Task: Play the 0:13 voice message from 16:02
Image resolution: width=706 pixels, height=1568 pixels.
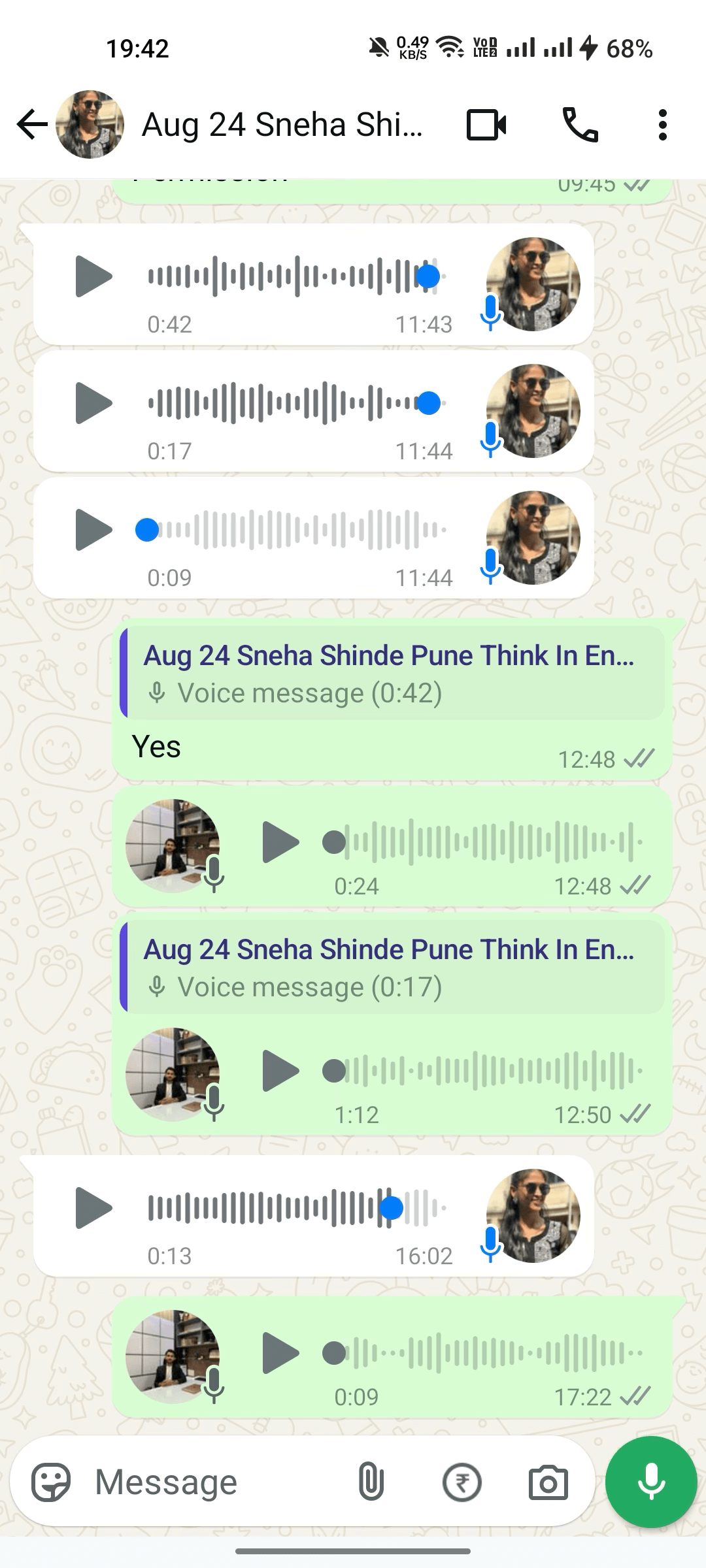Action: click(93, 1208)
